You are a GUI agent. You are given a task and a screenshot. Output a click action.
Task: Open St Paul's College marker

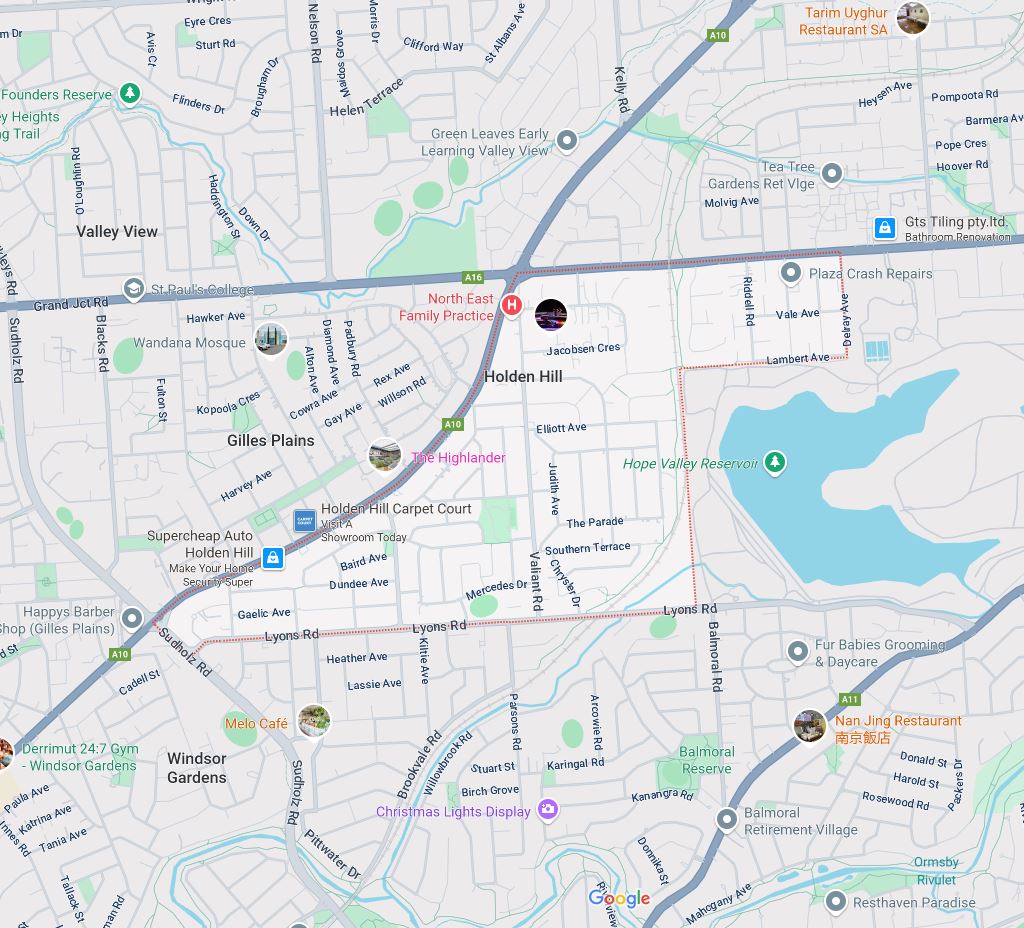(133, 290)
